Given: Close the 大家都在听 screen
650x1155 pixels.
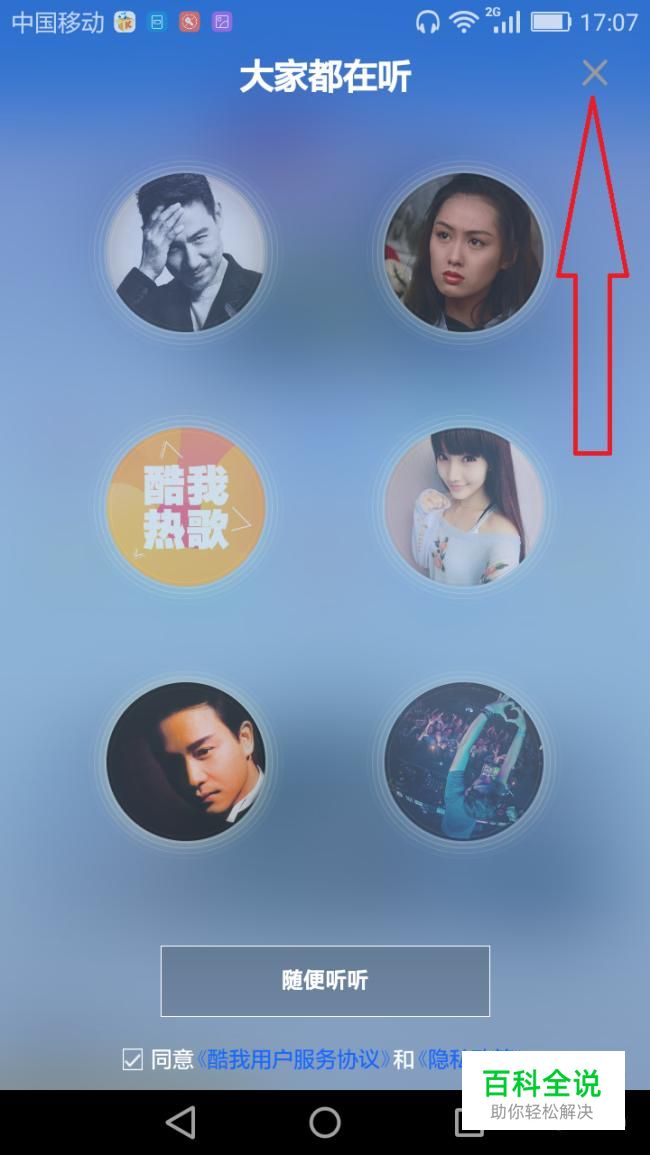Looking at the screenshot, I should click(x=594, y=73).
